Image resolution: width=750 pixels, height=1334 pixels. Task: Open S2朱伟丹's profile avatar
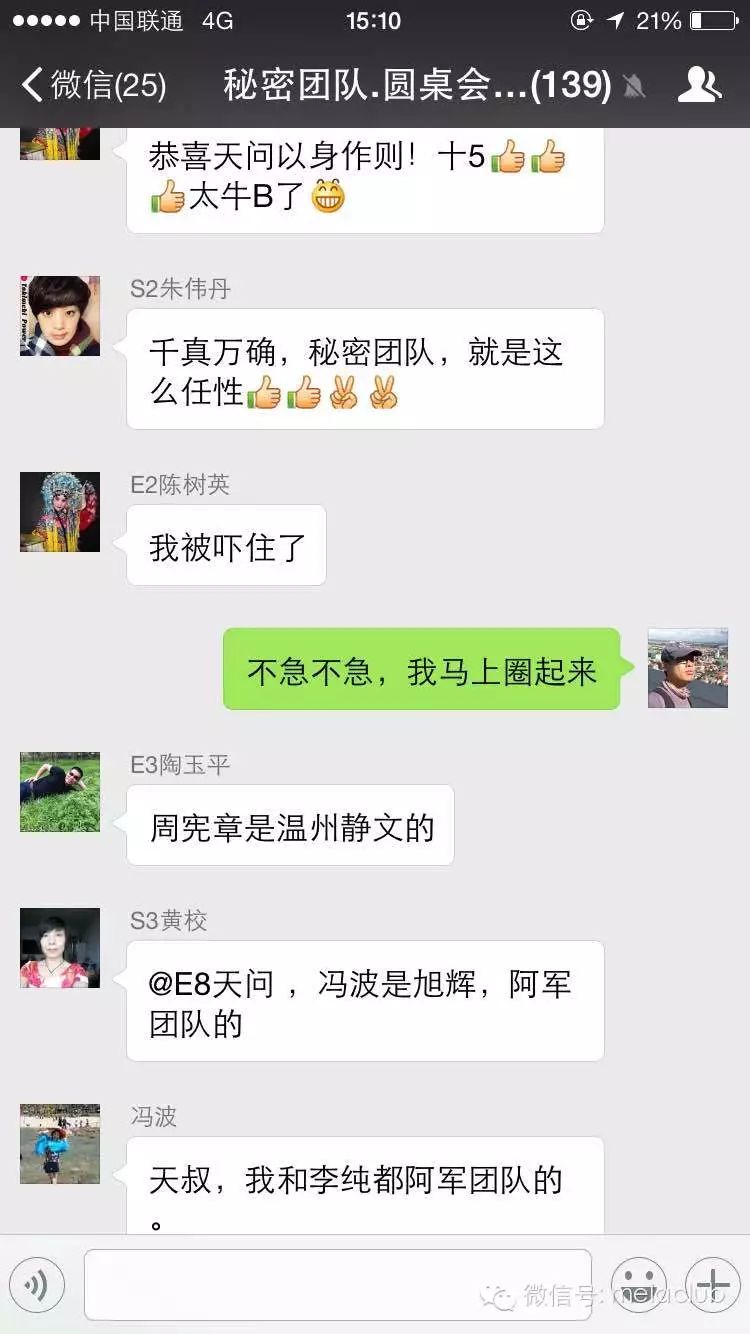(x=60, y=316)
